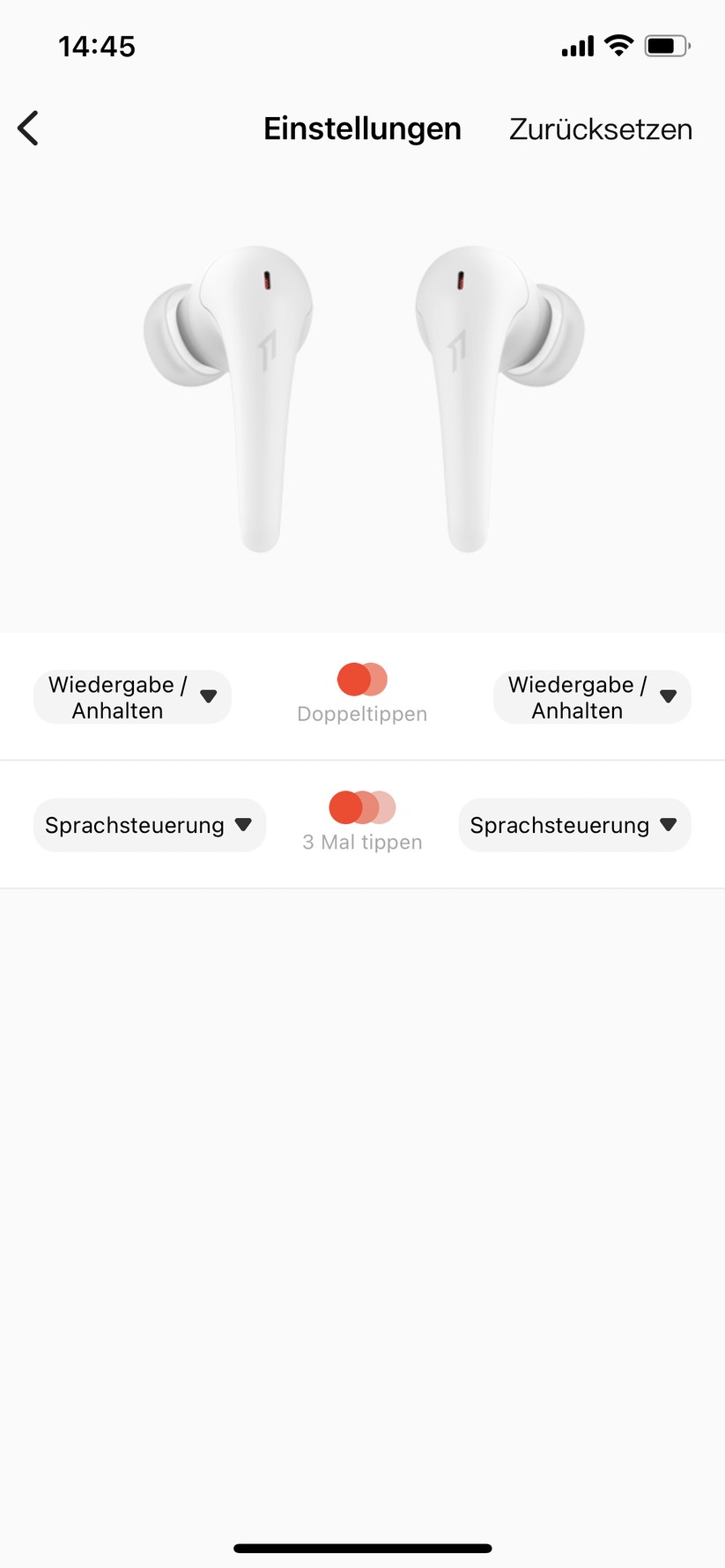This screenshot has width=725, height=1568.
Task: Open left earbud Doppeltippen dropdown
Action: point(132,697)
